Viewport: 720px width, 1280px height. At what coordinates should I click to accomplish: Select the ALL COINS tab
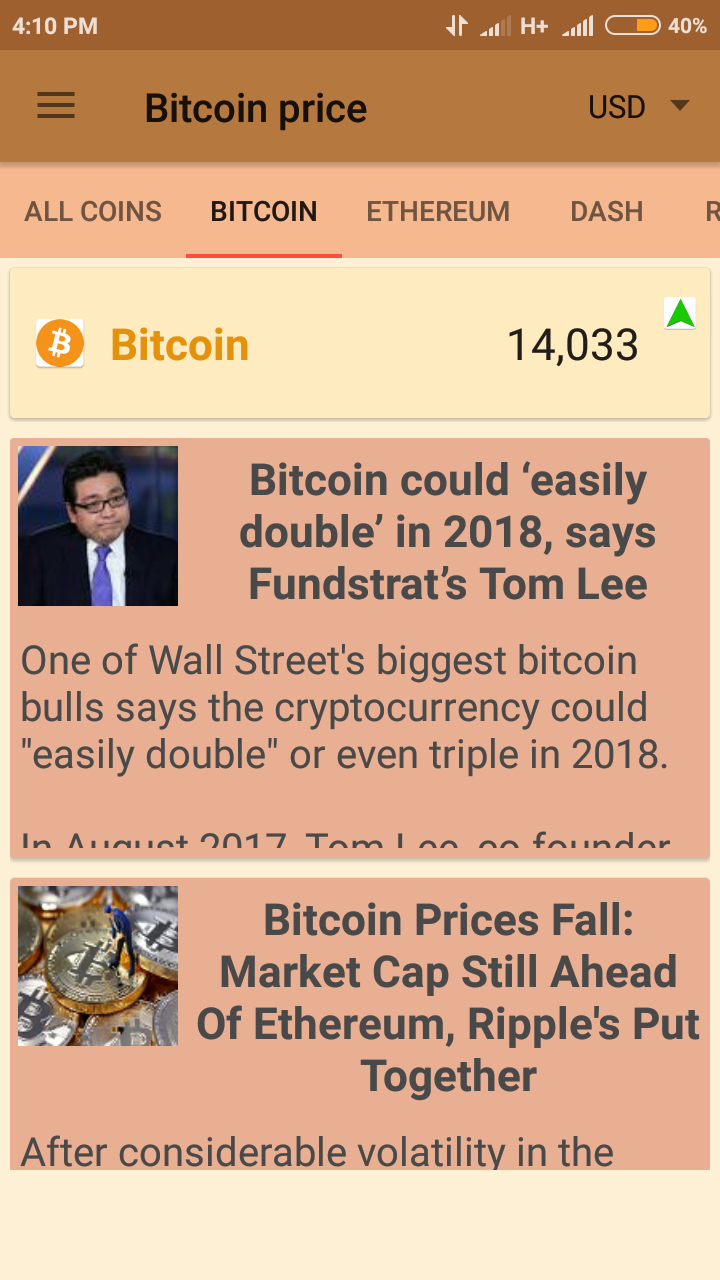92,211
